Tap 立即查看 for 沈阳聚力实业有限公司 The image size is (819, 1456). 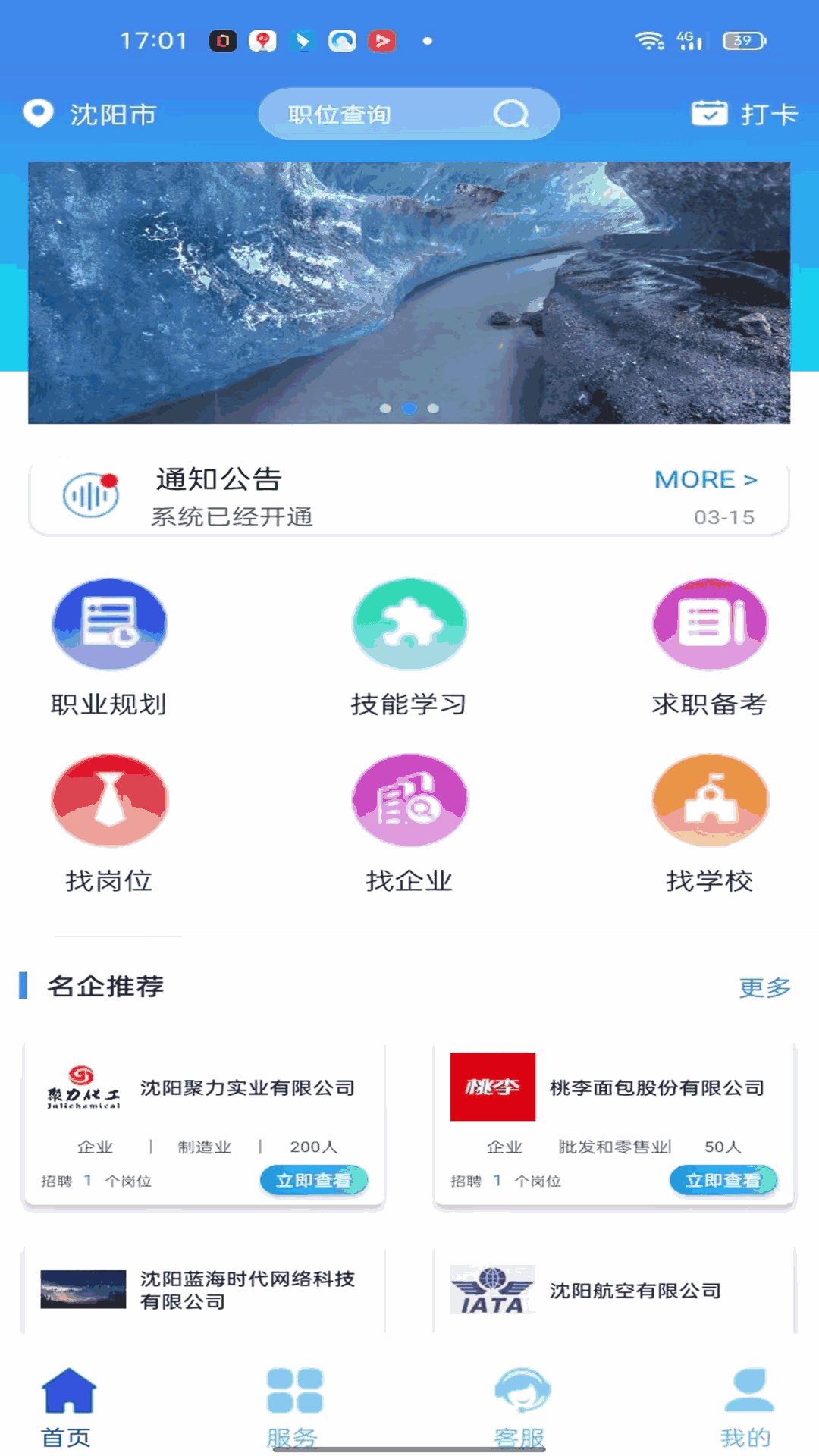tap(313, 1180)
